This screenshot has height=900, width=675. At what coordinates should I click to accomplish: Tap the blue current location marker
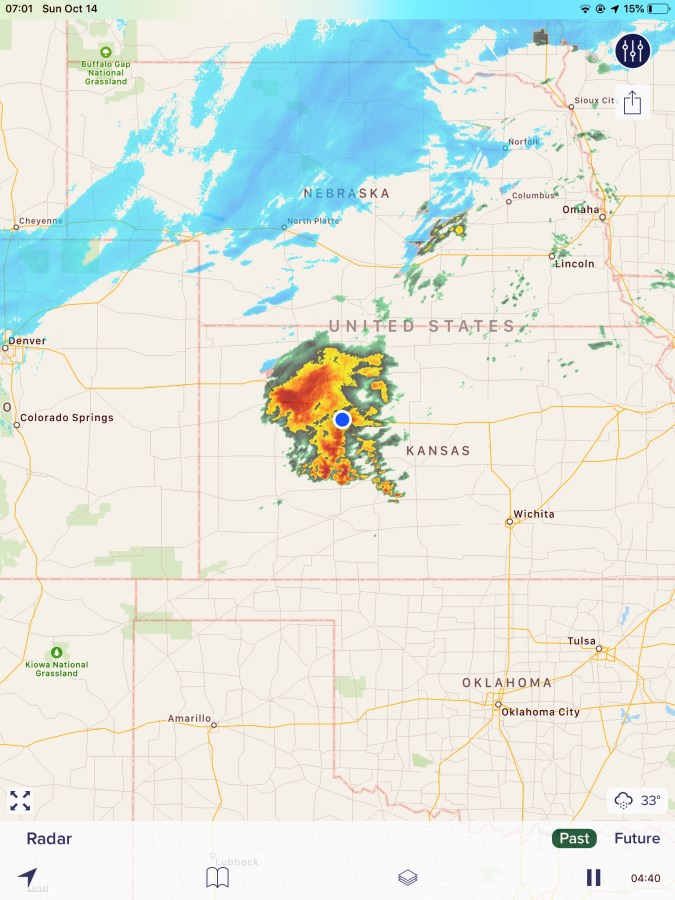(342, 419)
